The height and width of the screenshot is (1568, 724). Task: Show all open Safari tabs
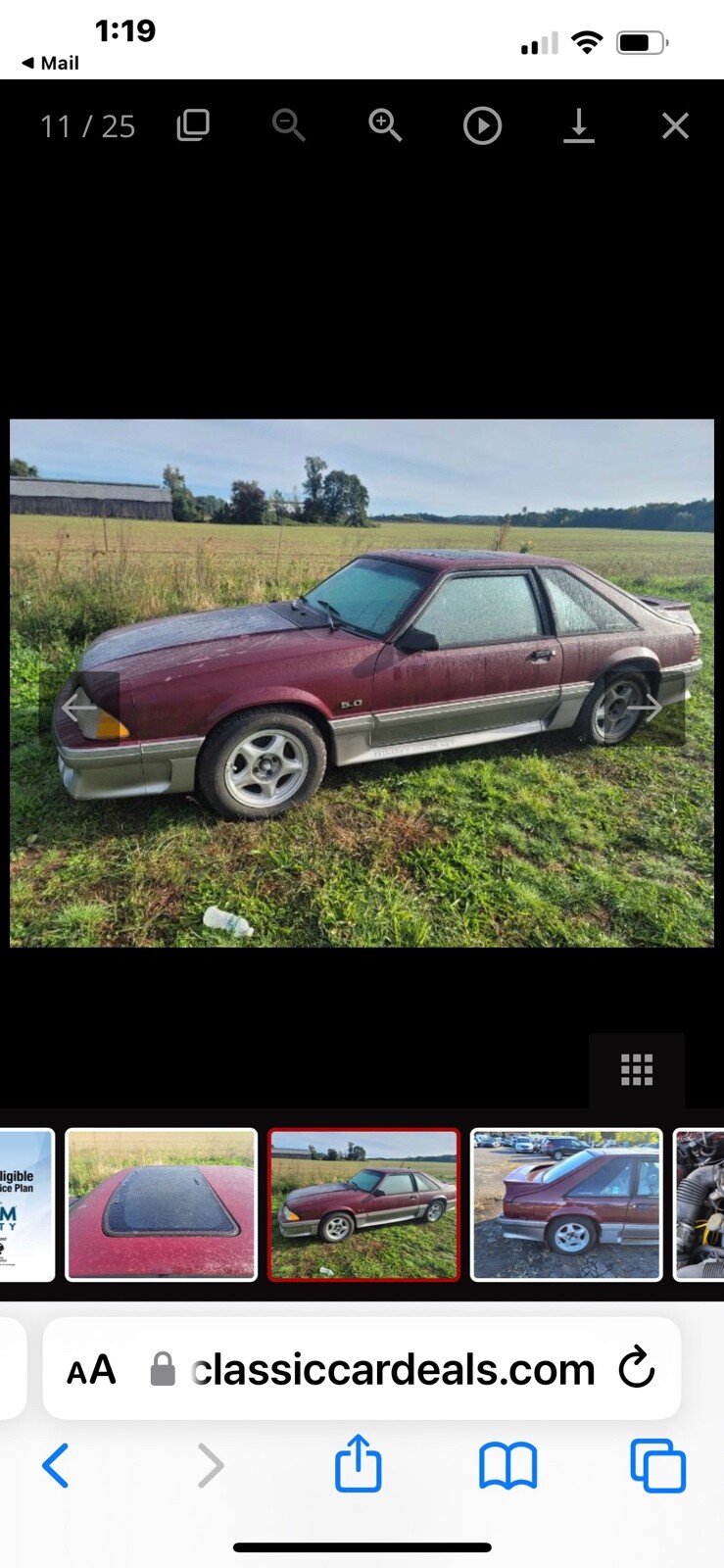(x=657, y=1466)
